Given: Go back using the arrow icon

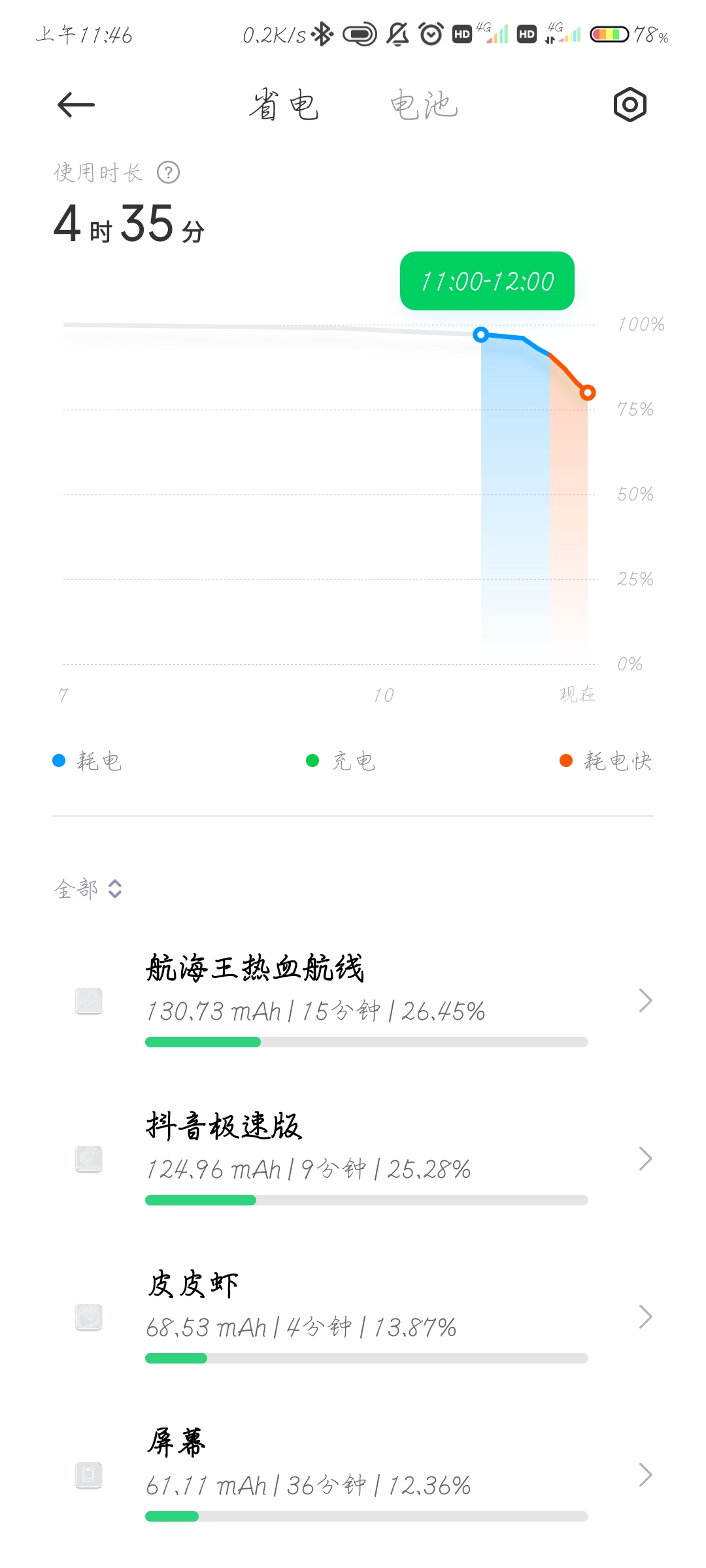Looking at the screenshot, I should click(76, 105).
